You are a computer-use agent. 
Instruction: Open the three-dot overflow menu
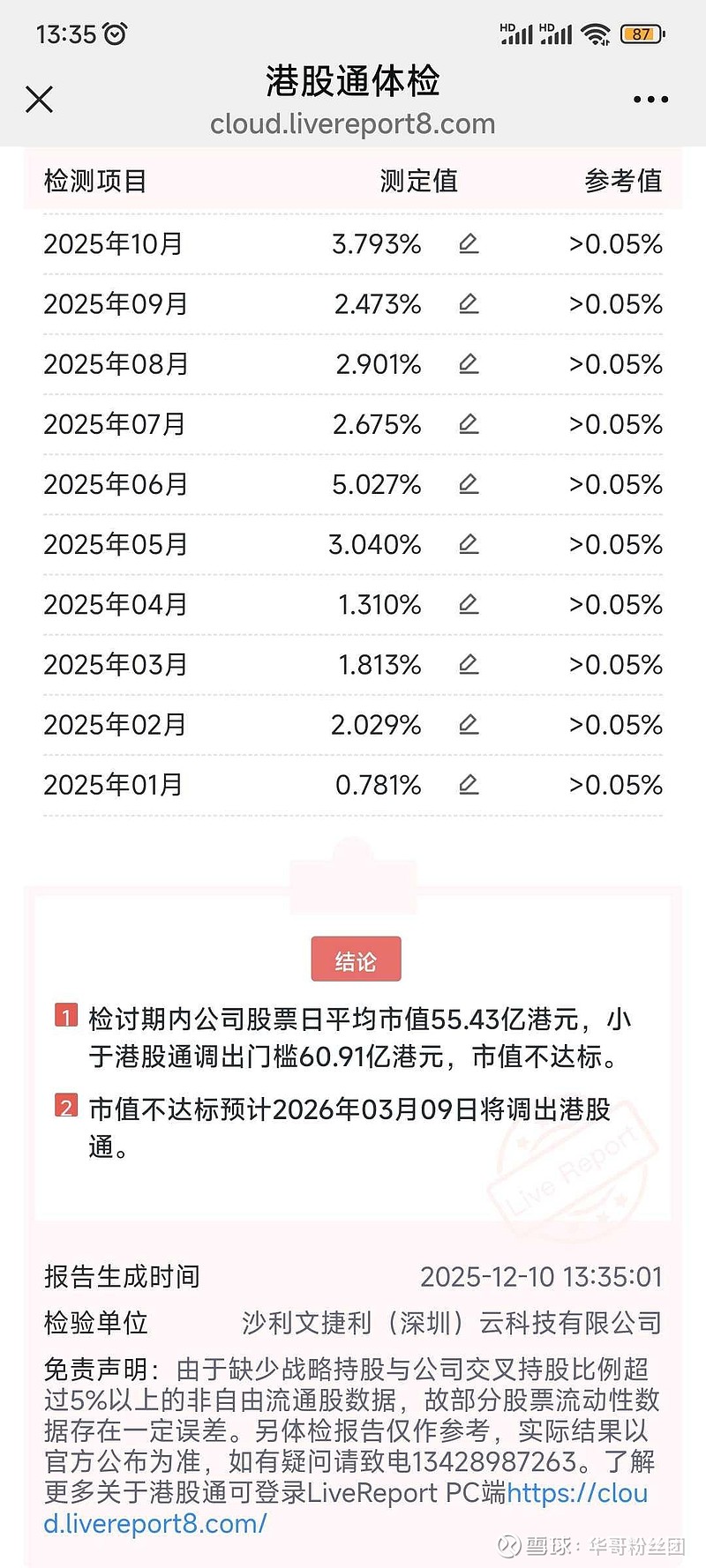[x=650, y=99]
